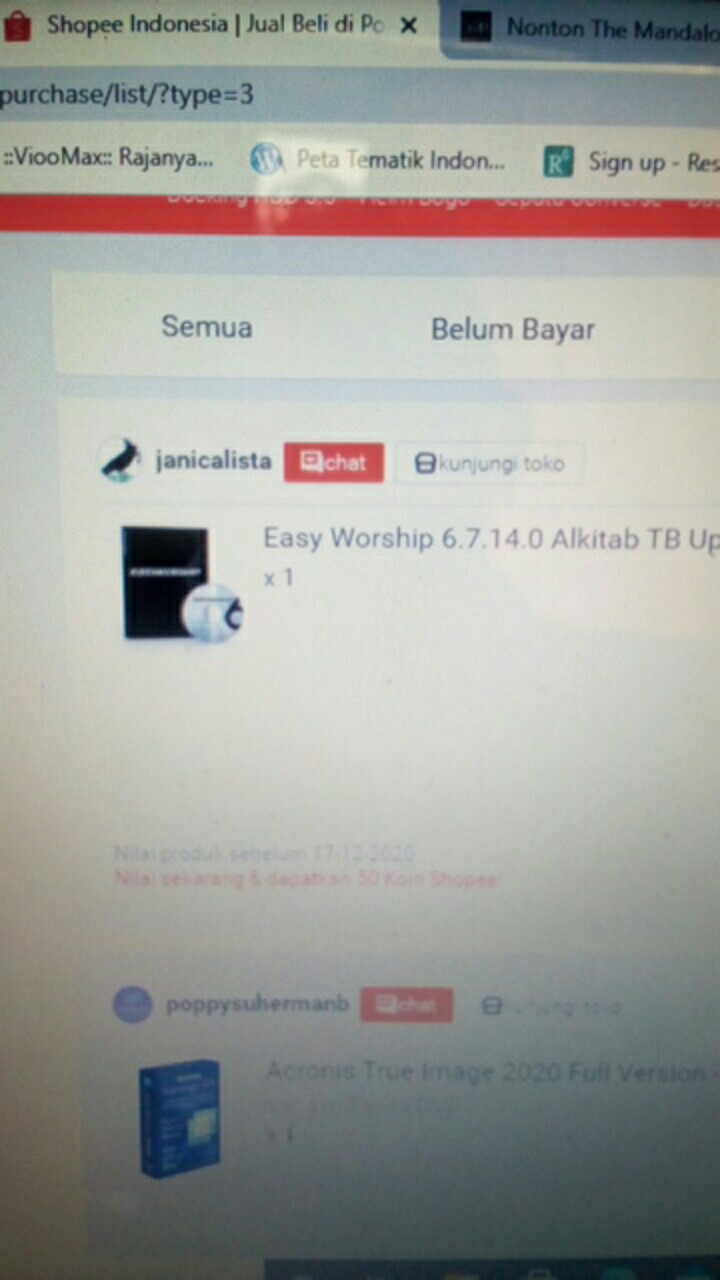Visit janicalista's store via kunjungi toko

coord(489,464)
